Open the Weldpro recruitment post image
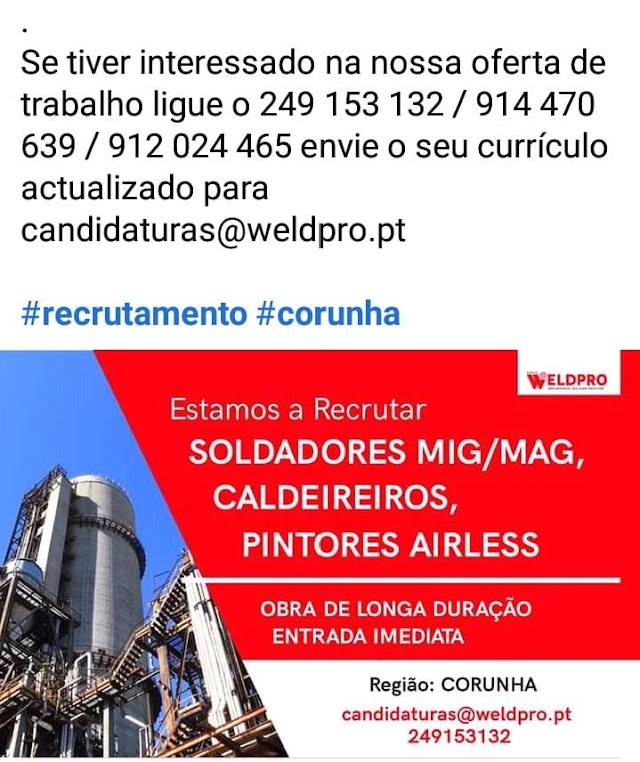This screenshot has width=640, height=762. [x=320, y=553]
